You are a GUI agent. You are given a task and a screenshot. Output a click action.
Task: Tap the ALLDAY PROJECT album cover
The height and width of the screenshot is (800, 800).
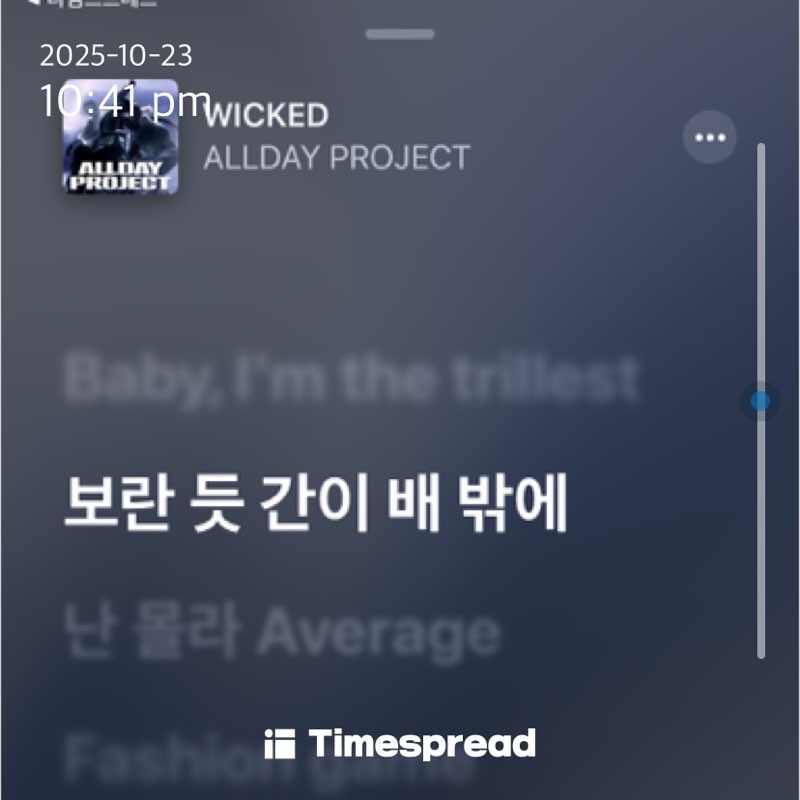tap(122, 138)
